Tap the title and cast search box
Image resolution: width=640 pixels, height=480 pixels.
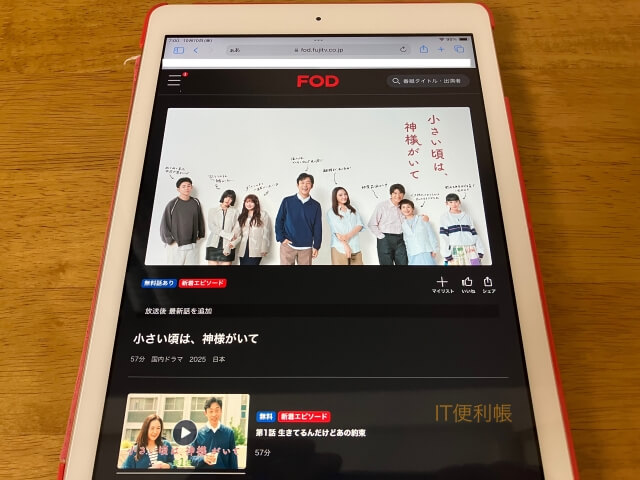coord(428,80)
